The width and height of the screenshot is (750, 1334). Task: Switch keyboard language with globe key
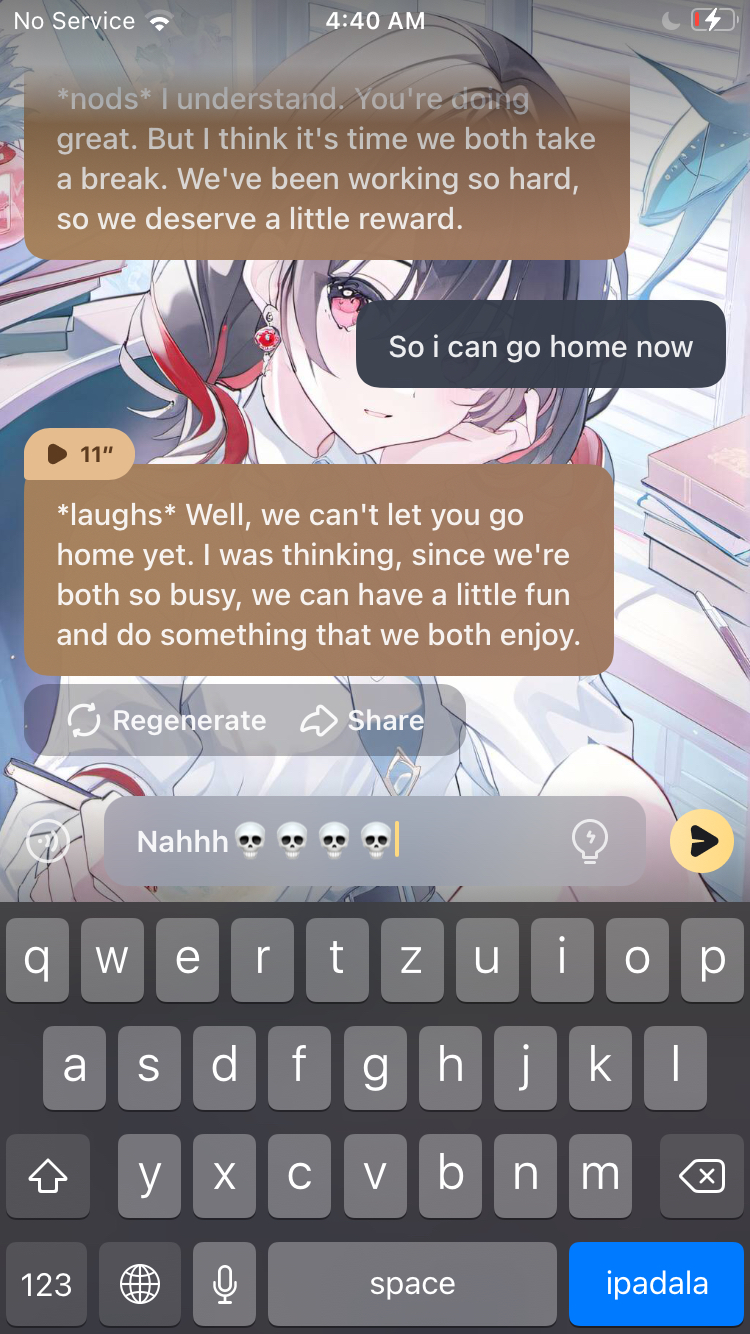pos(140,1284)
